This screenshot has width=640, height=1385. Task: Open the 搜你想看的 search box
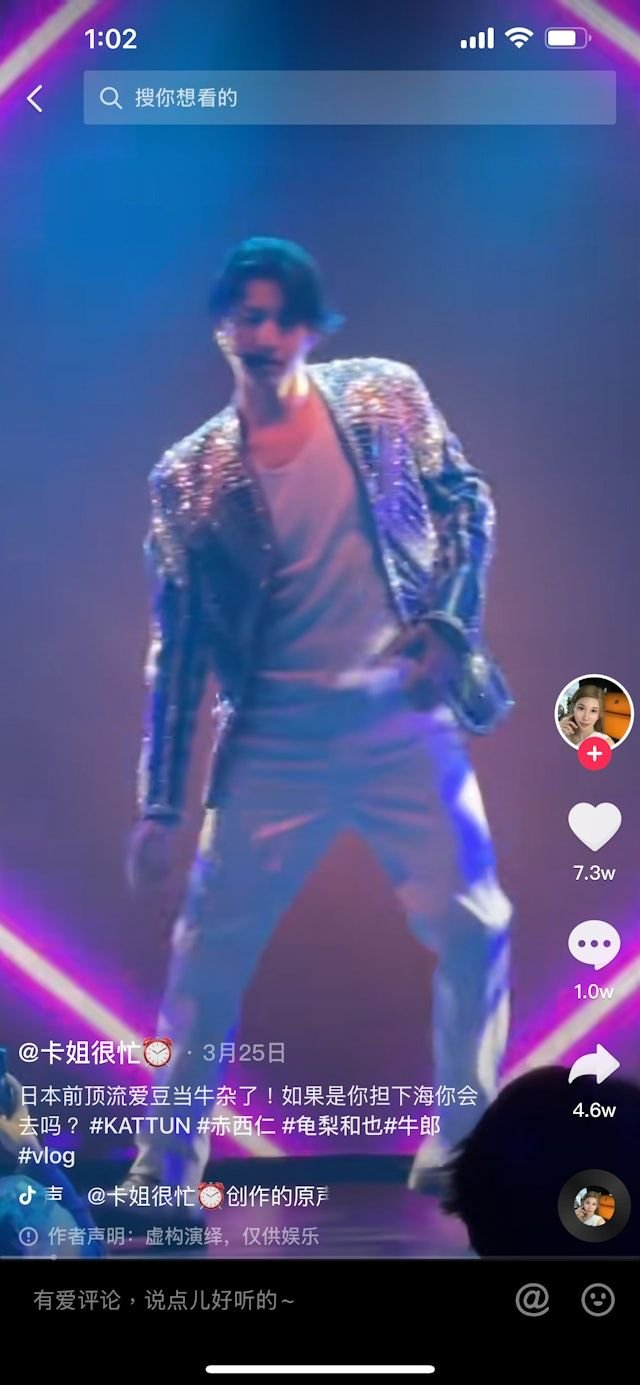pyautogui.click(x=350, y=98)
